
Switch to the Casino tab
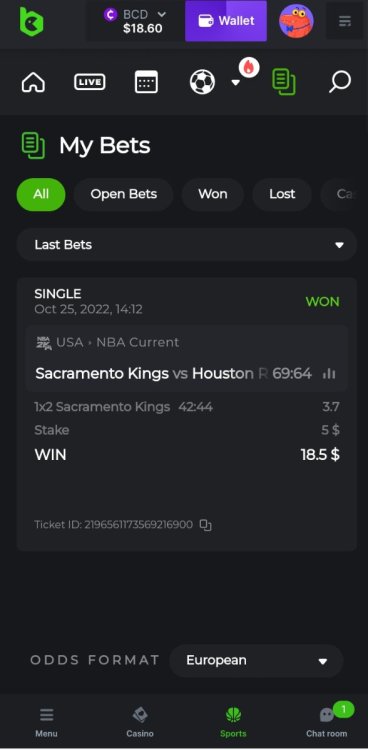coord(140,722)
